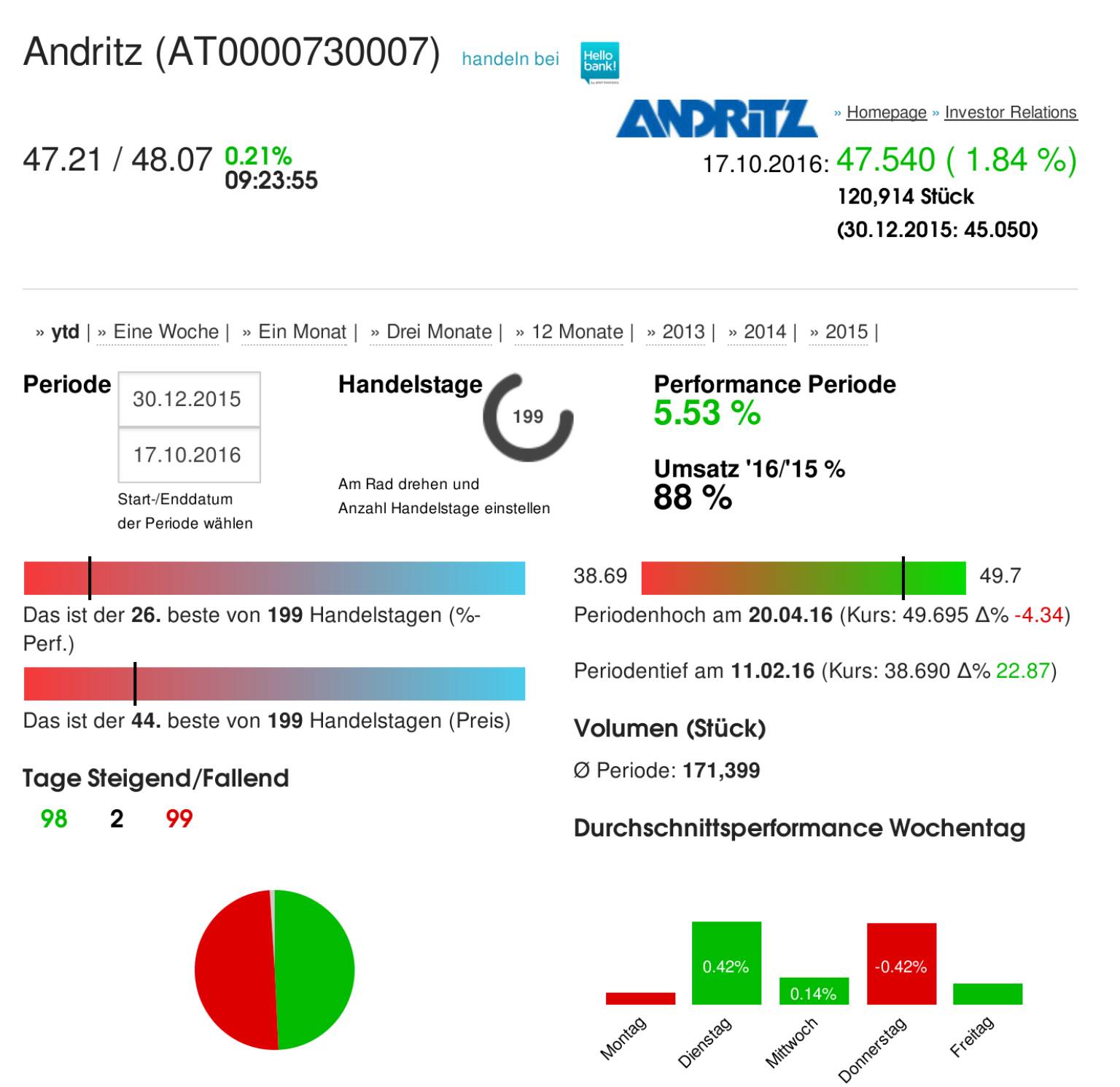Tap the Handelstage dial showing 199
The width and height of the screenshot is (1120, 1087).
click(x=528, y=417)
